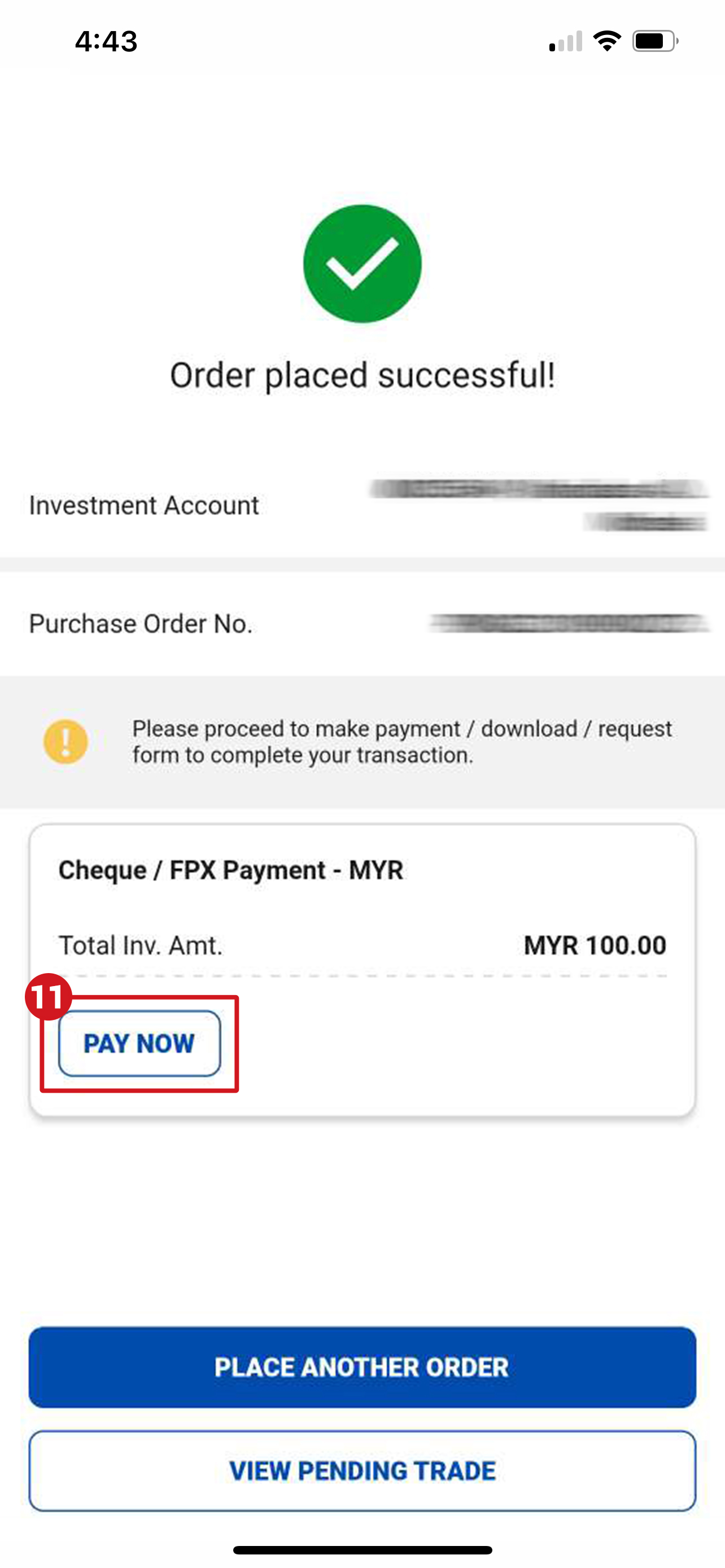725x1568 pixels.
Task: Place another order
Action: (x=362, y=1367)
